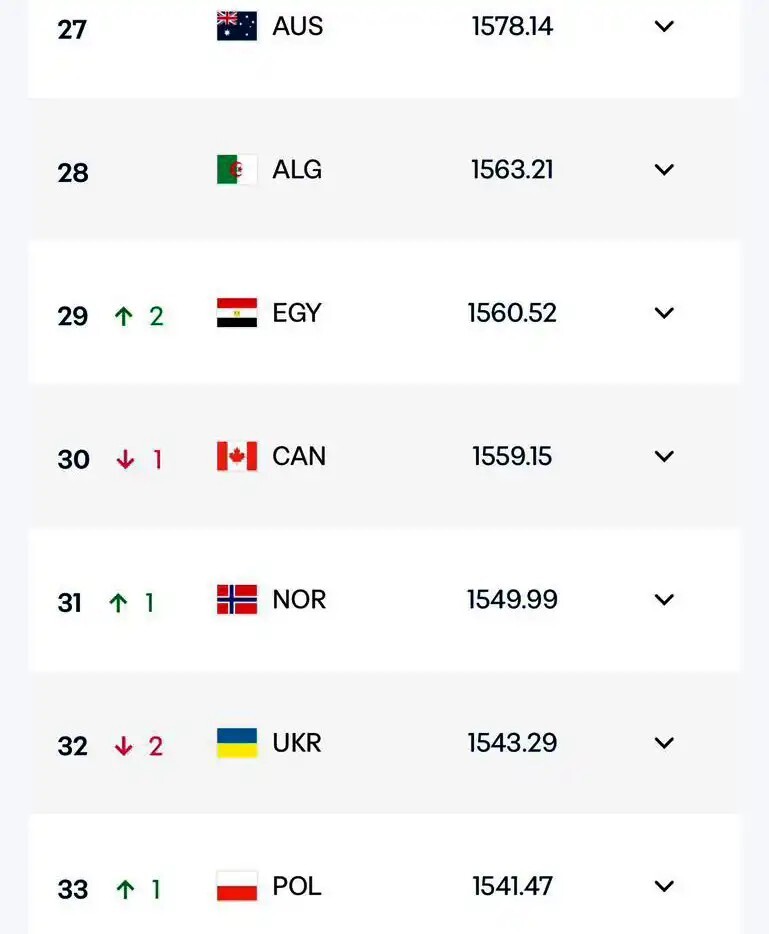Open the CAN ranking breakdown
Viewport: 769px width, 934px height.
pos(664,457)
